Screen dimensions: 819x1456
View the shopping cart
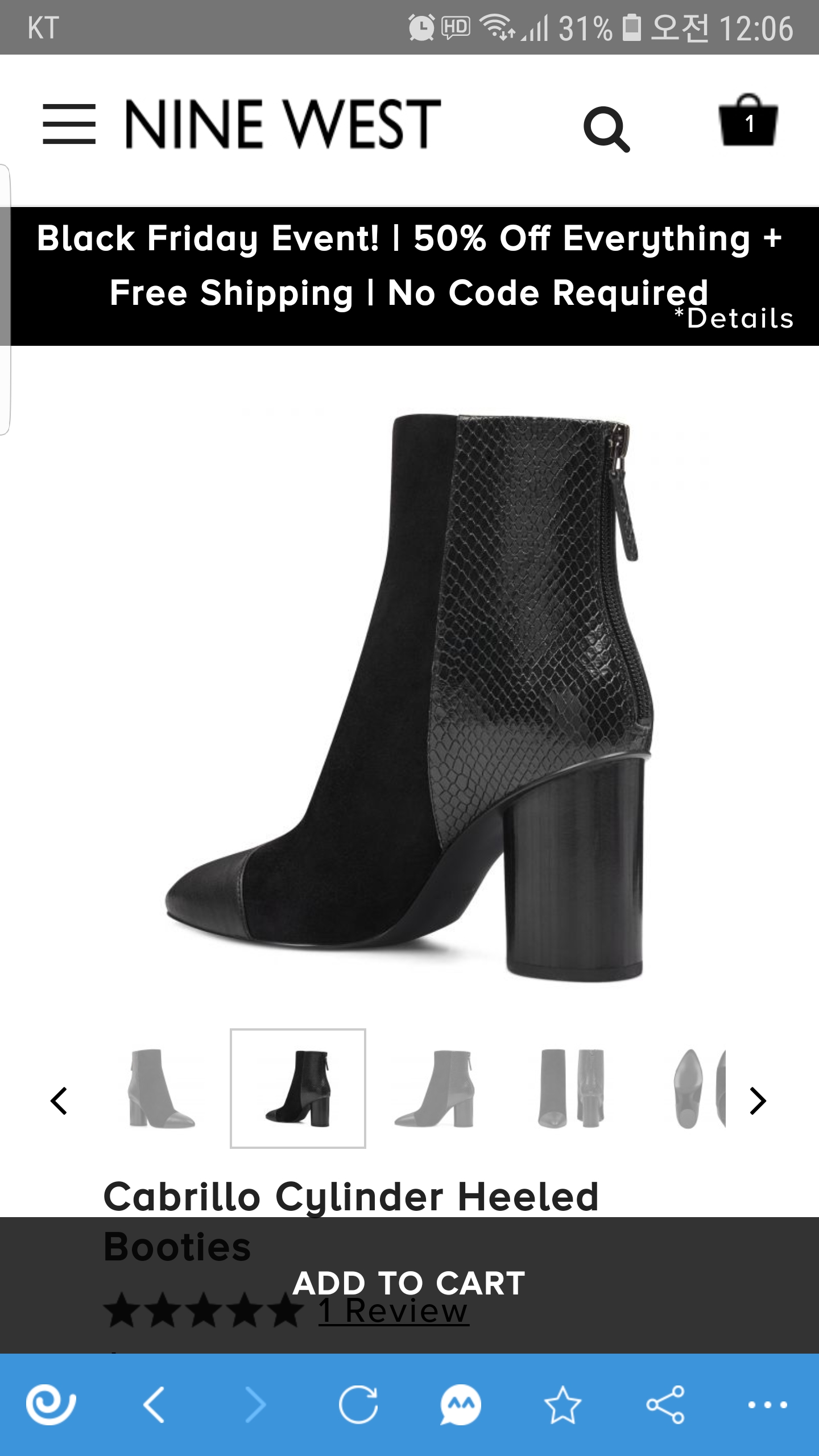748,121
